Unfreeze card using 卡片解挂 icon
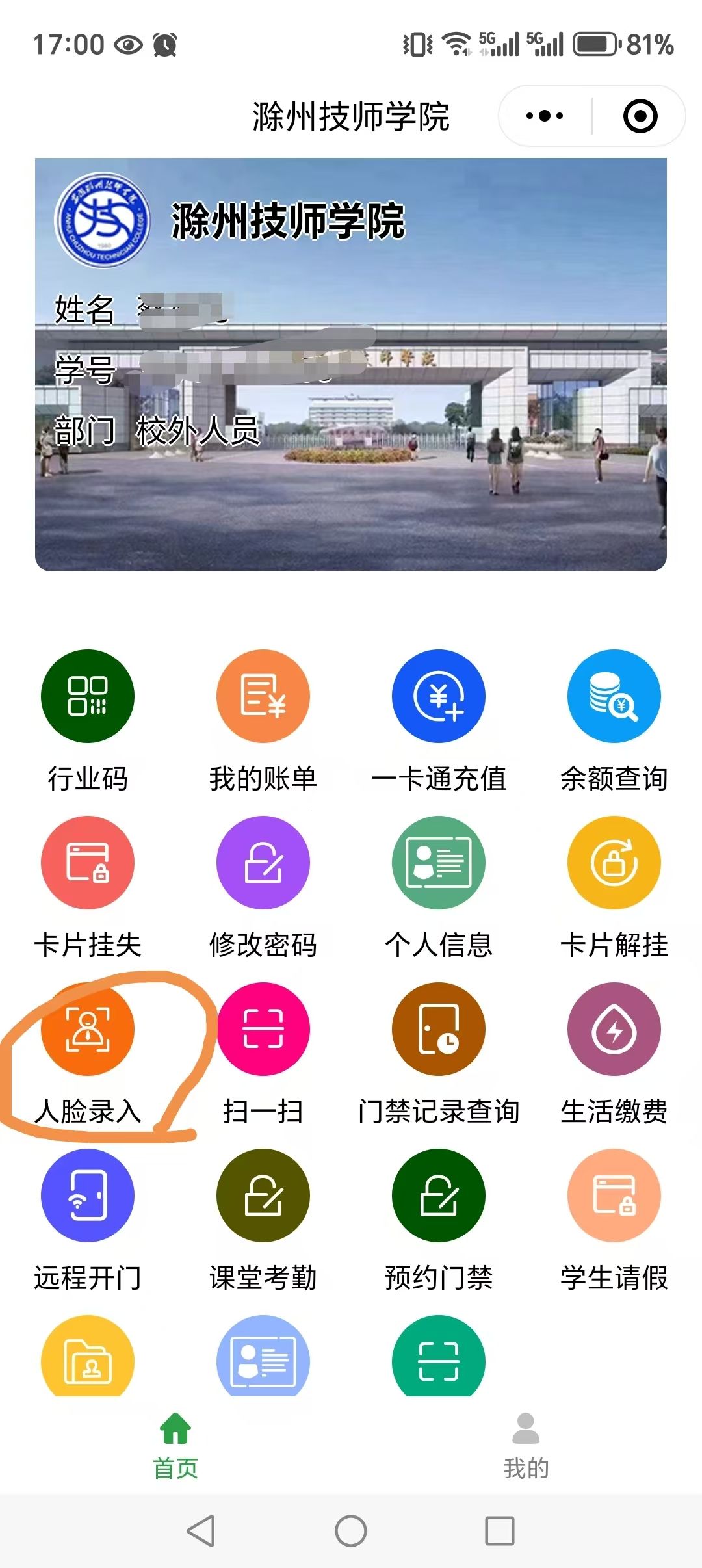Viewport: 702px width, 1568px height. tap(614, 863)
